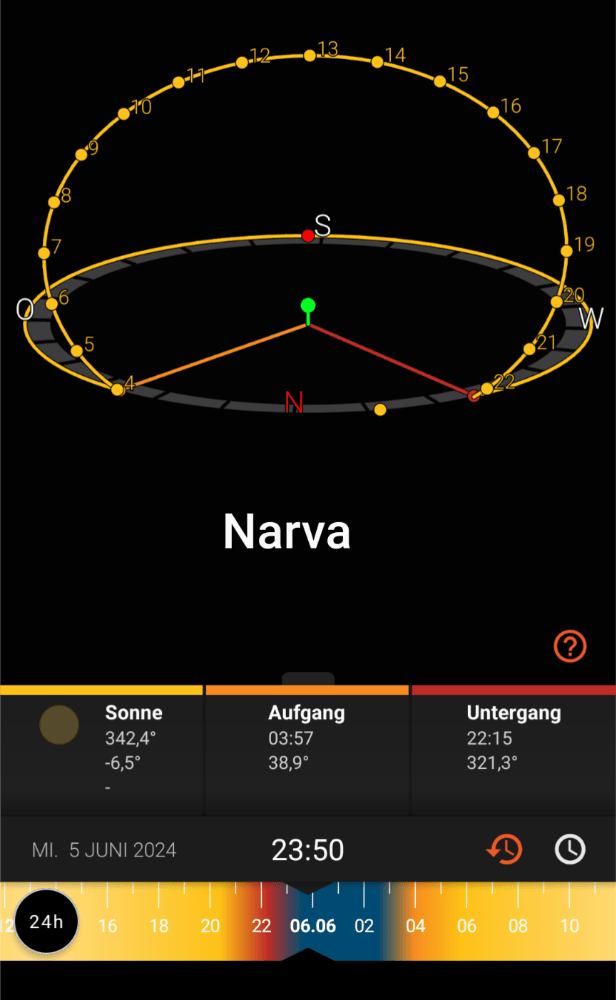
Task: Open the orange help question mark
Action: click(x=570, y=646)
